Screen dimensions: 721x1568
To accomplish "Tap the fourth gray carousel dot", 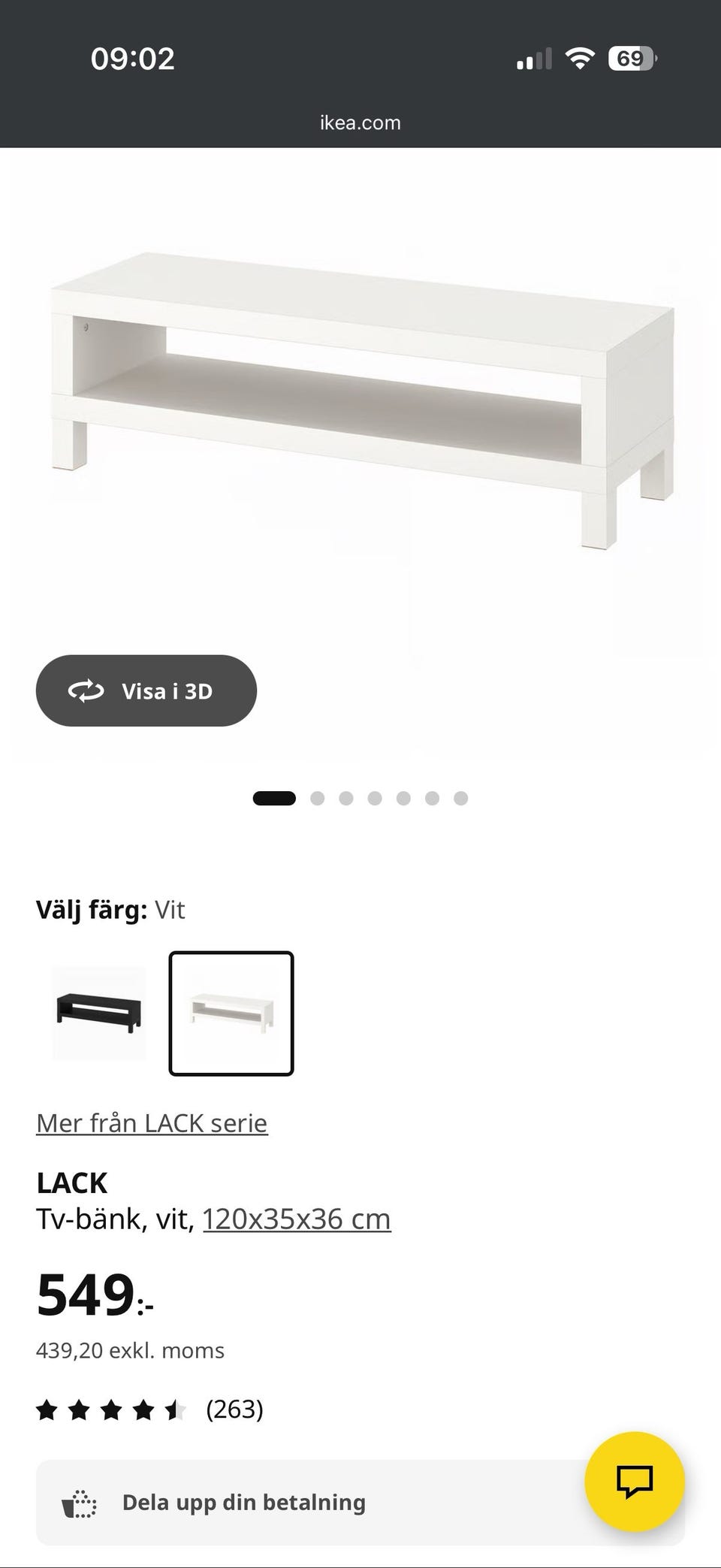I will tap(375, 798).
